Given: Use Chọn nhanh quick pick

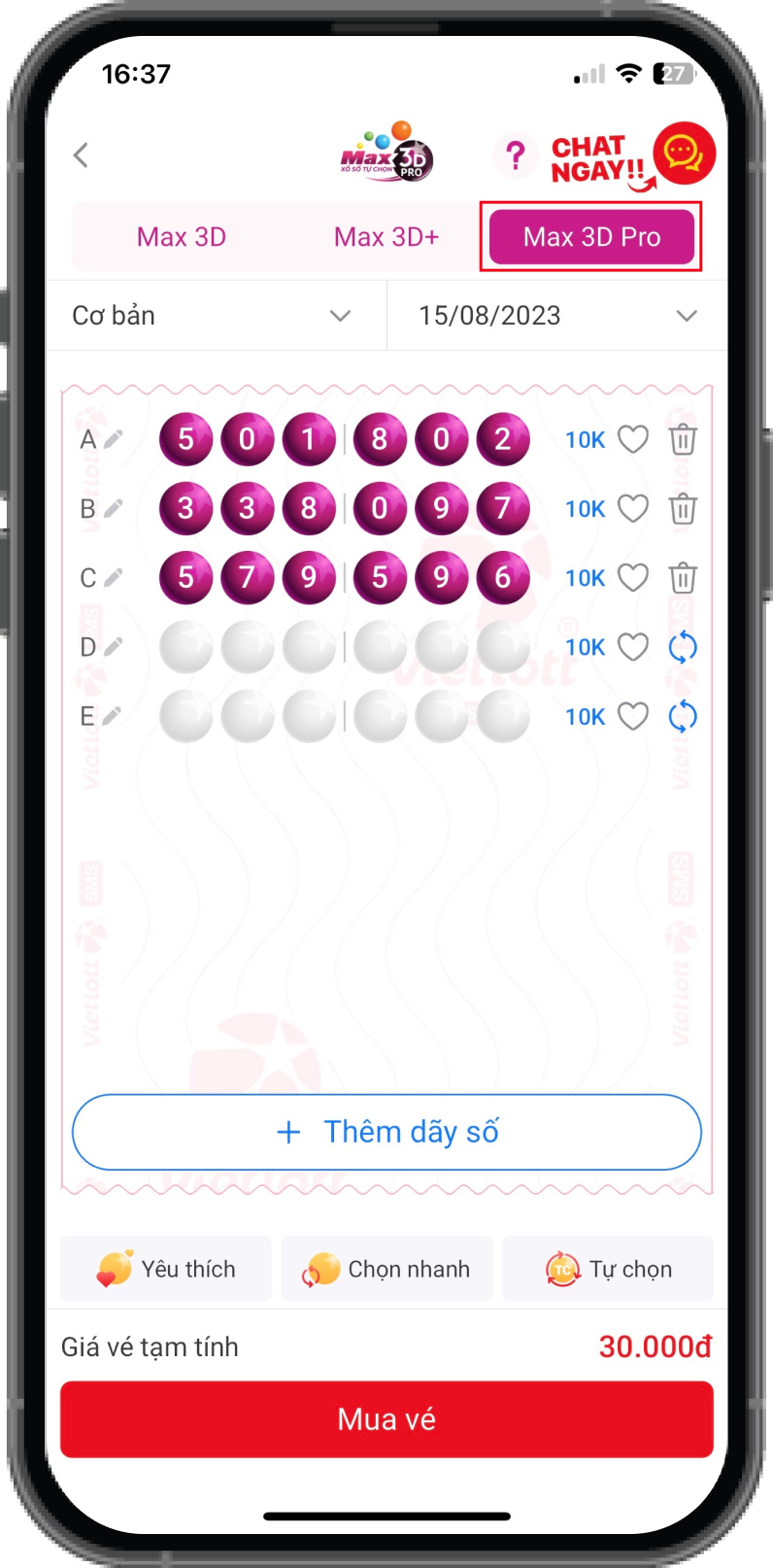Looking at the screenshot, I should pyautogui.click(x=386, y=1269).
